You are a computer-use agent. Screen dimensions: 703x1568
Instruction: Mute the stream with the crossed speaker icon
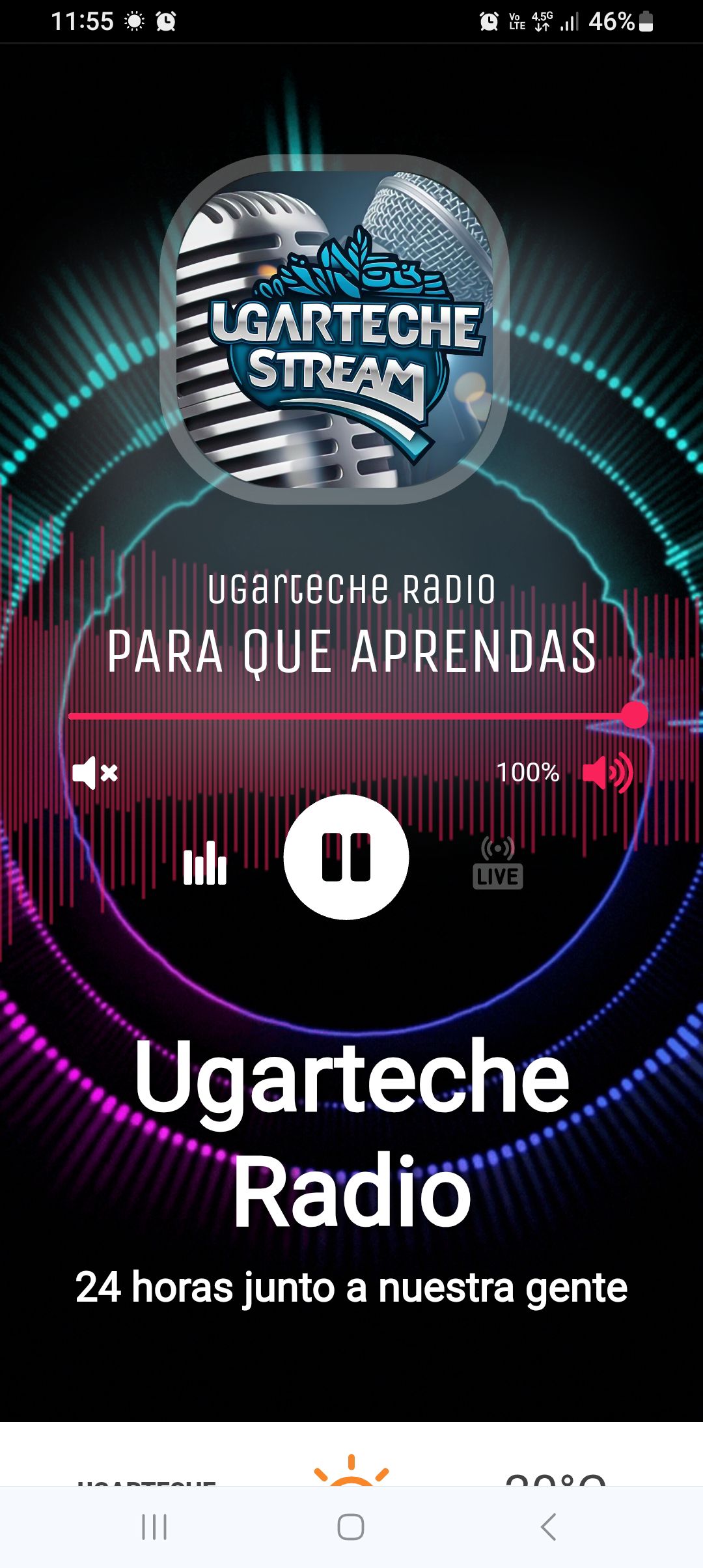coord(94,773)
